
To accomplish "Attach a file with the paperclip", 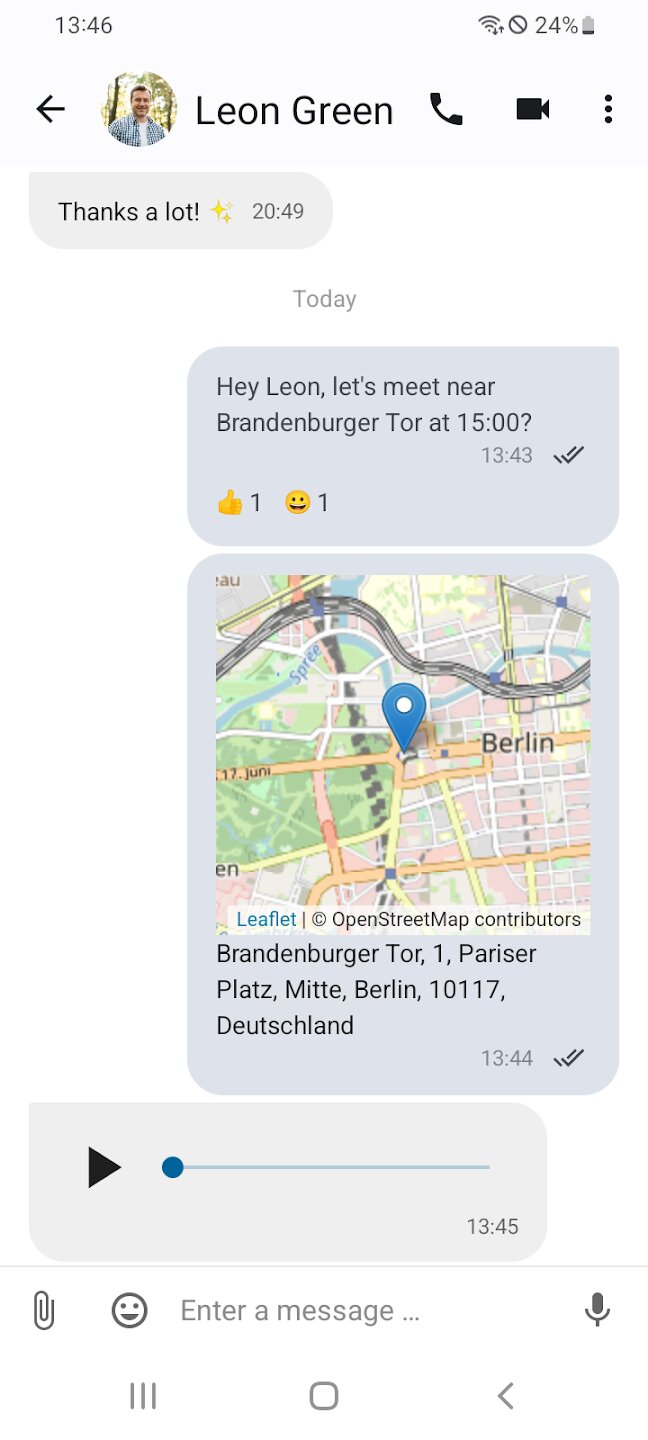I will tap(43, 1310).
